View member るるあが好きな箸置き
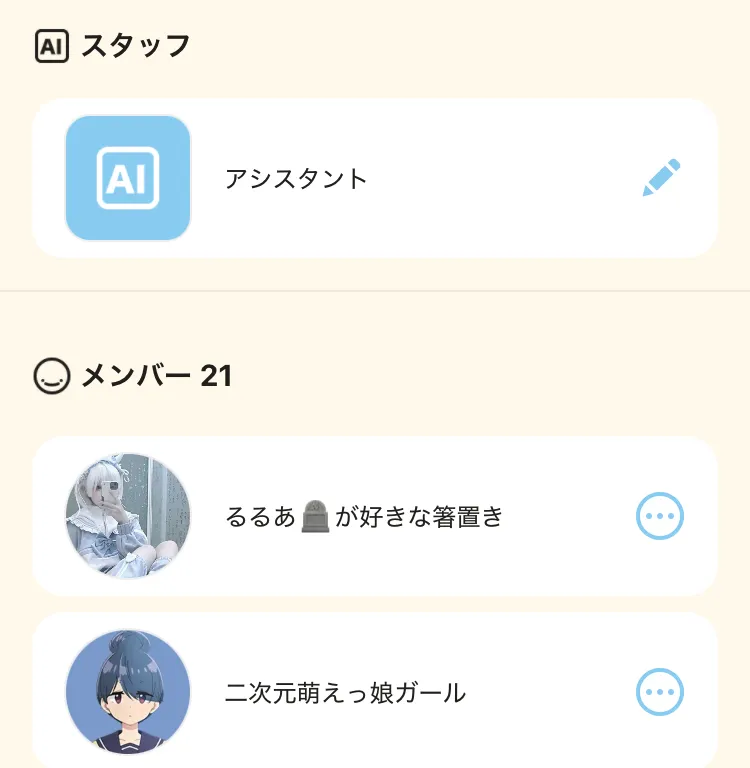Image resolution: width=750 pixels, height=768 pixels. click(x=364, y=517)
